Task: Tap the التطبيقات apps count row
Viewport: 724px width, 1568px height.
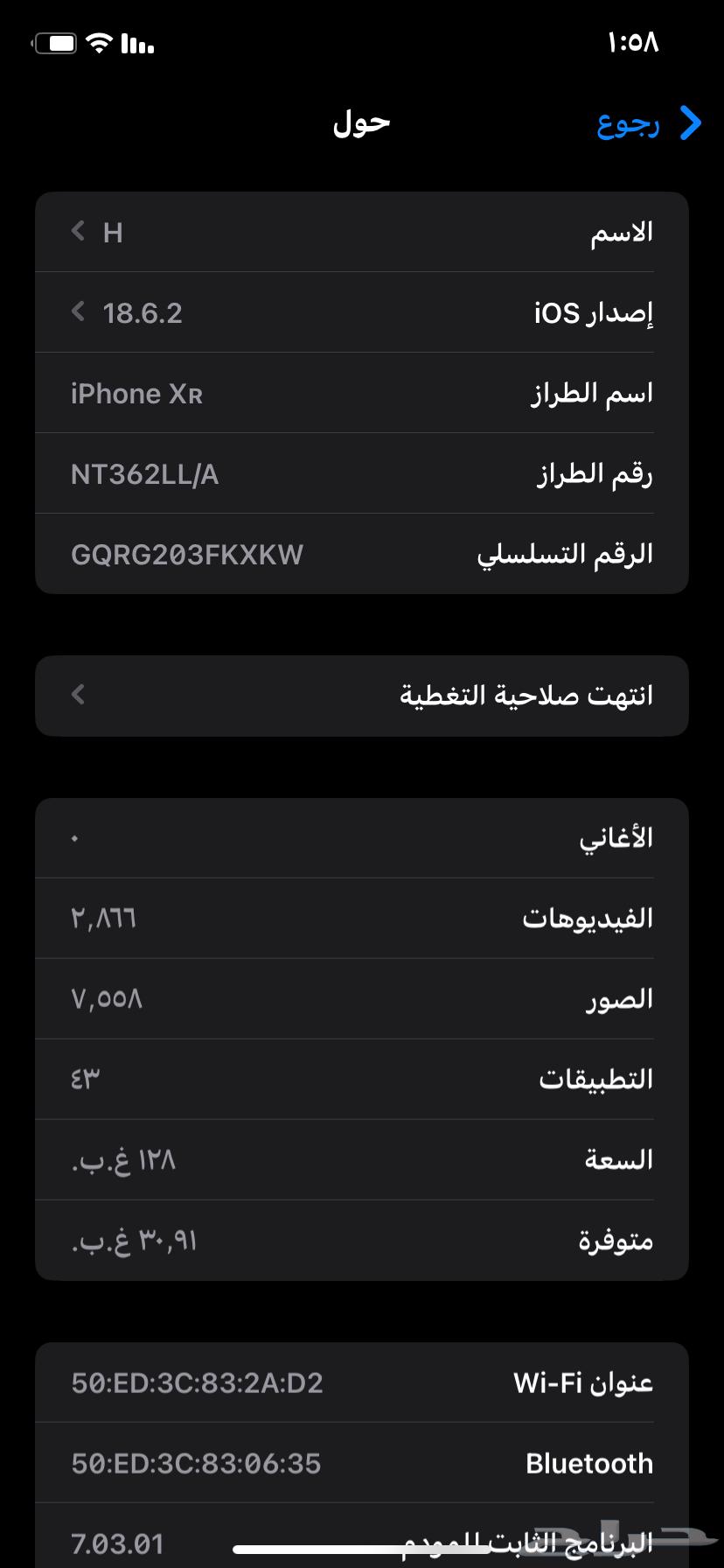Action: (x=362, y=1078)
